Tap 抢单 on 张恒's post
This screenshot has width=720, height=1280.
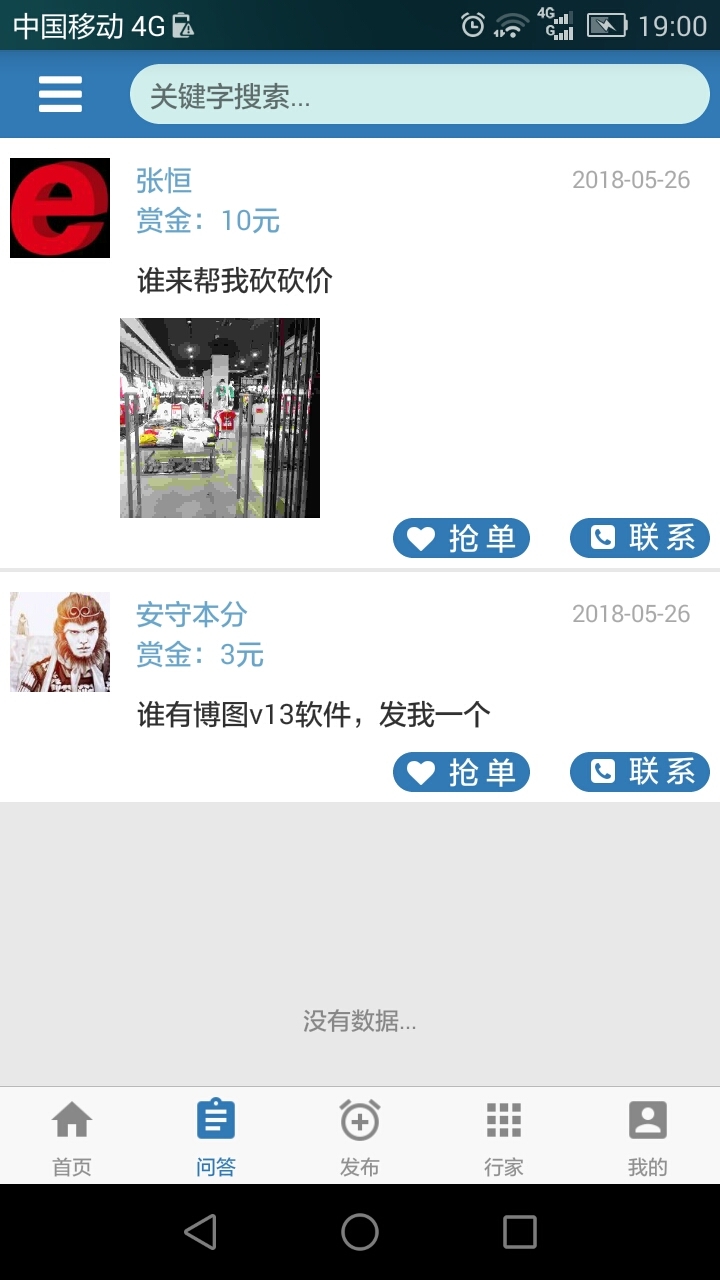(461, 539)
